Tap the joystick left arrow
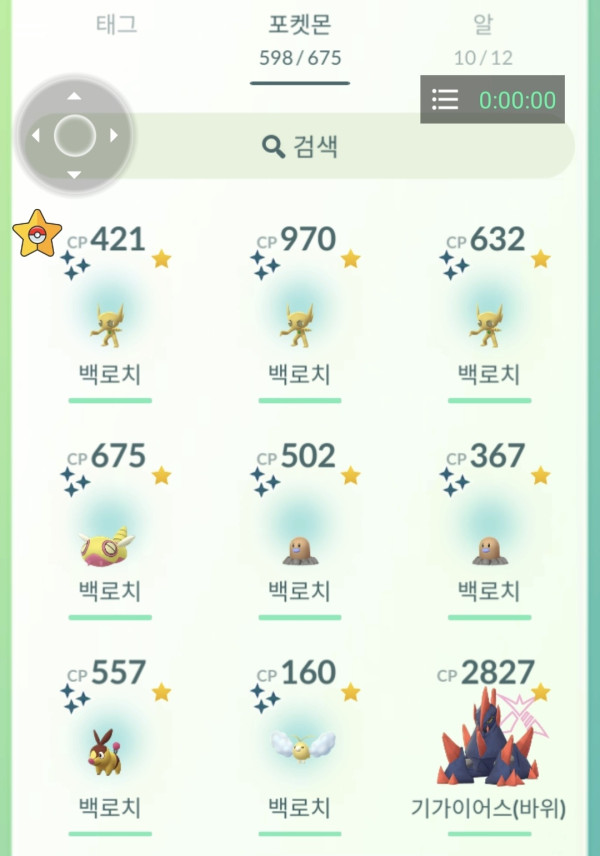The height and width of the screenshot is (856, 600). 35,135
